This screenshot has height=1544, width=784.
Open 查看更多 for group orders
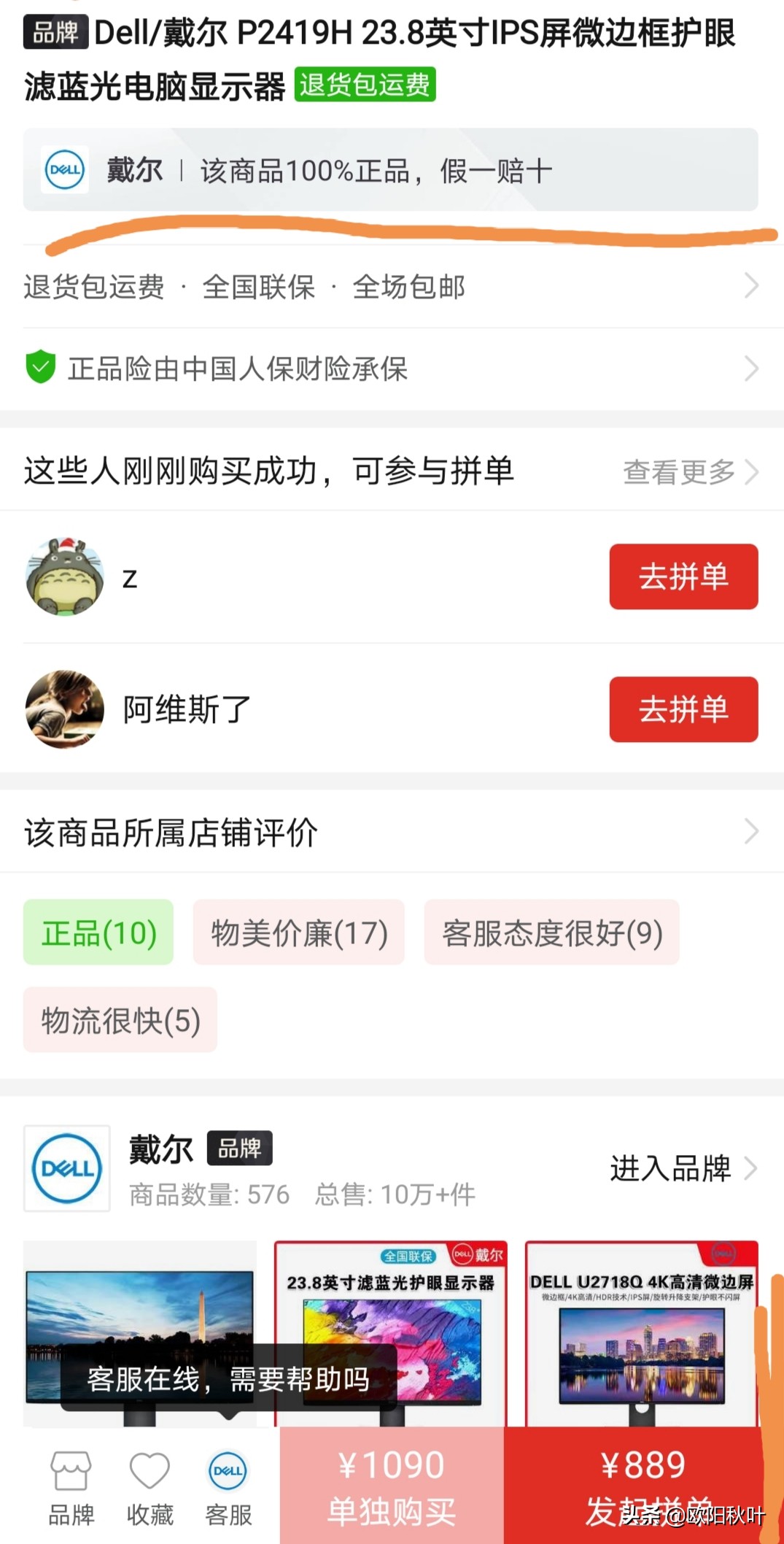point(678,473)
